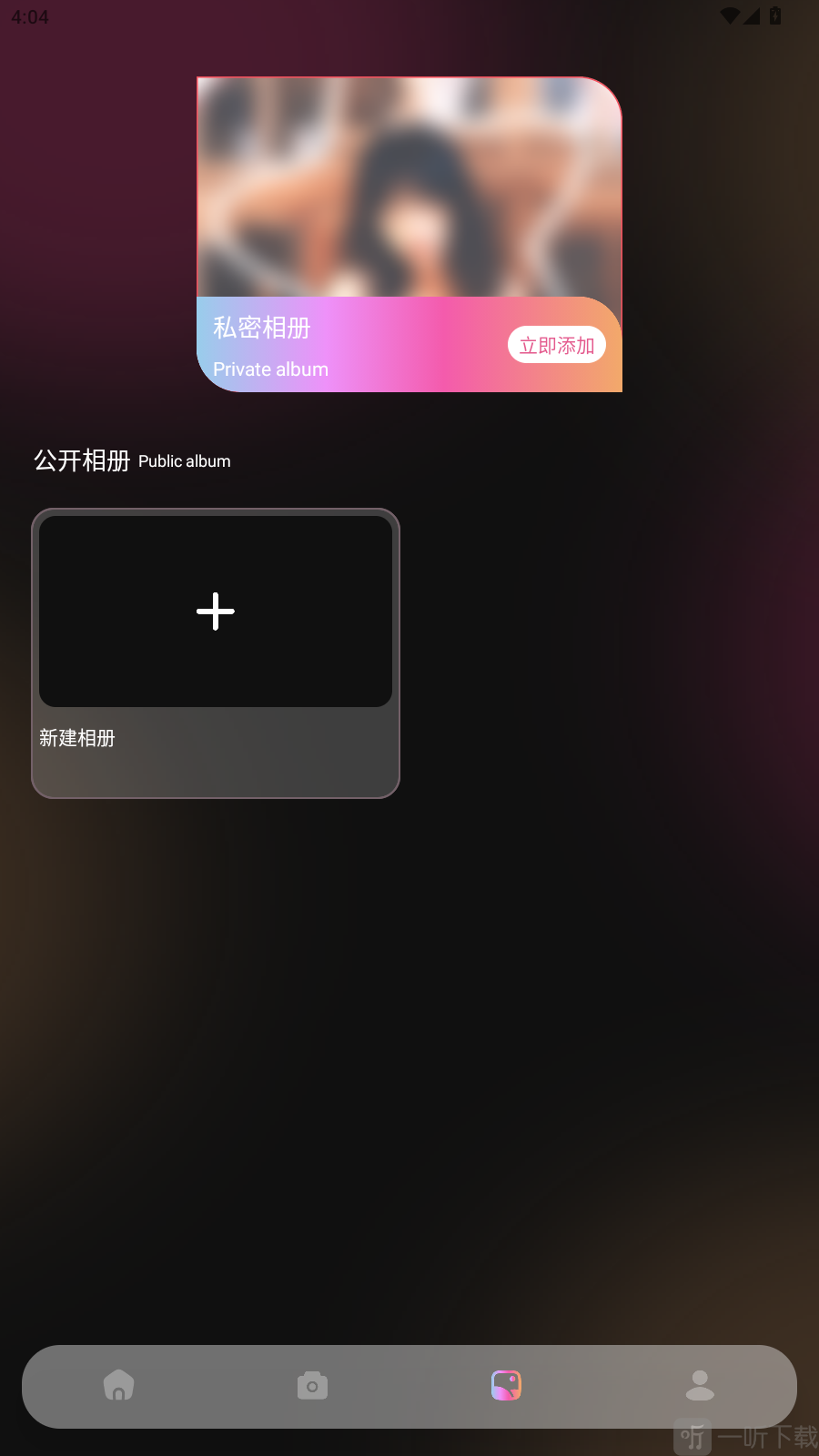Tap the 立即添加 button on private album
Image resolution: width=819 pixels, height=1456 pixels.
tap(556, 345)
